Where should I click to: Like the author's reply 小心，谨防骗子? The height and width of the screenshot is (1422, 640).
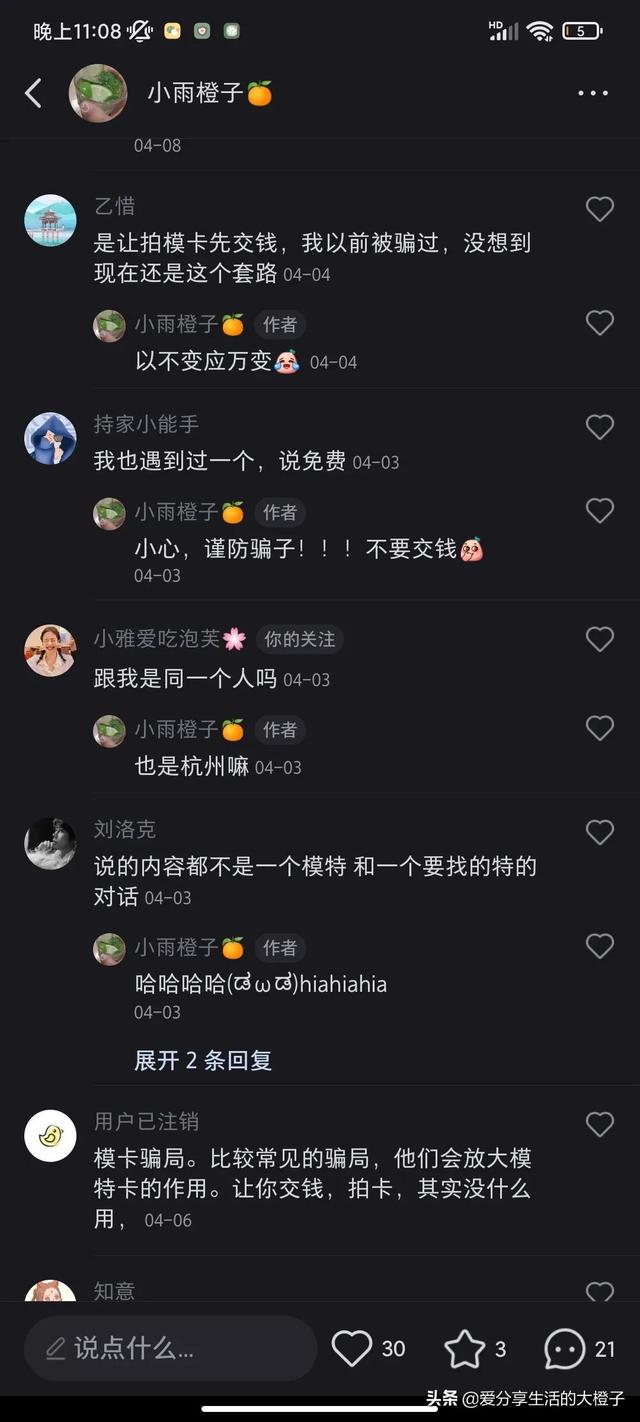point(599,511)
